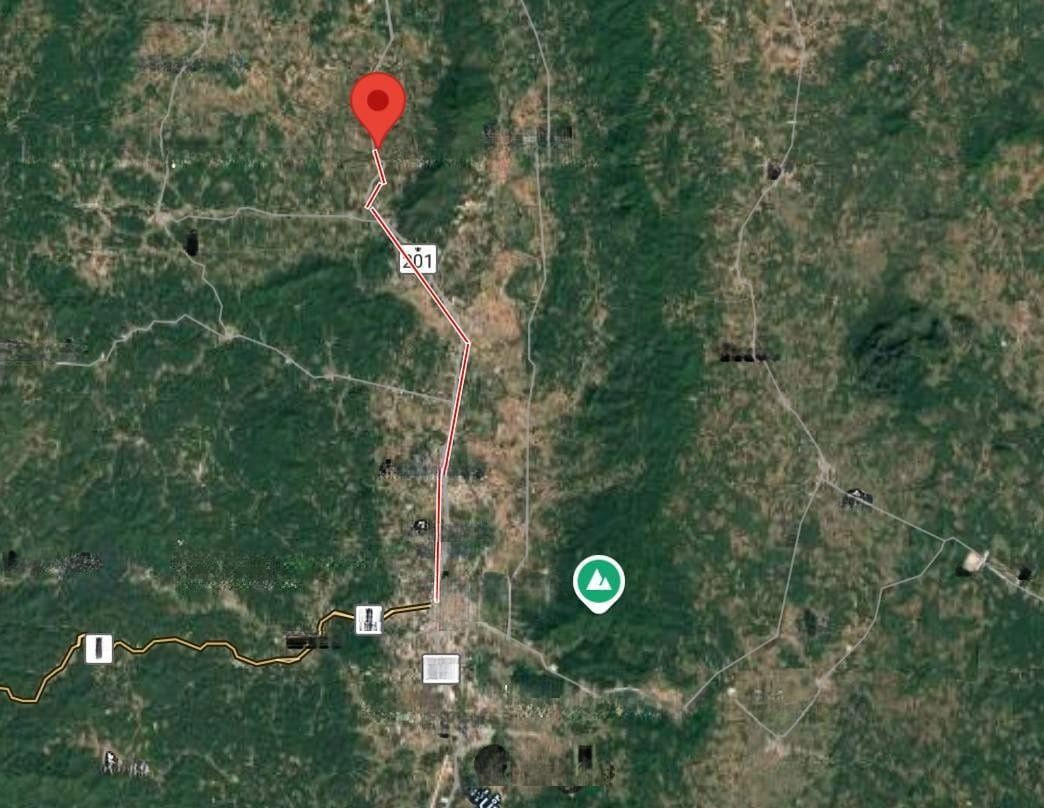The height and width of the screenshot is (808, 1044).
Task: Tap the red location pin
Action: [x=378, y=105]
